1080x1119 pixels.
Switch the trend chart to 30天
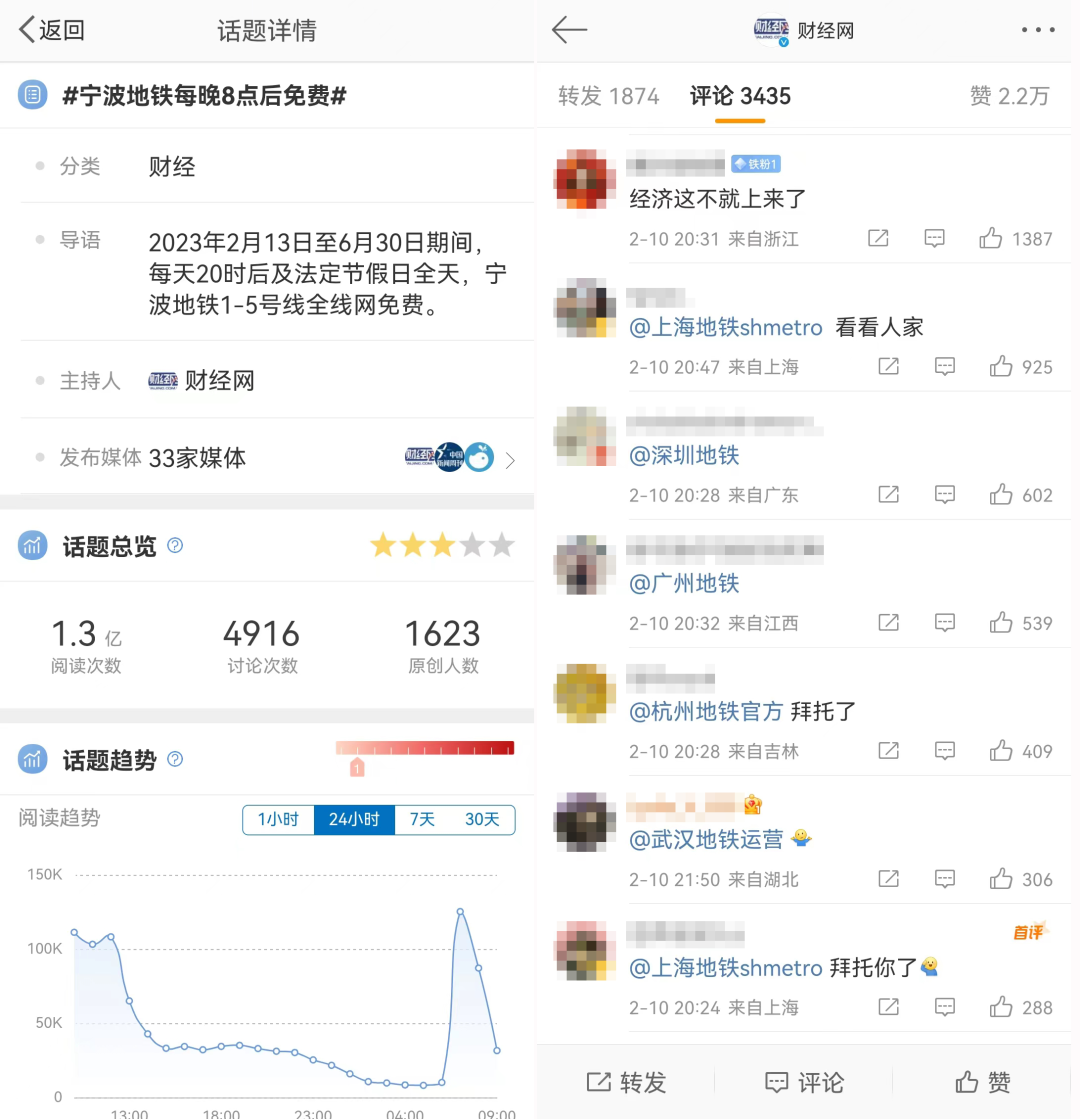(x=482, y=820)
